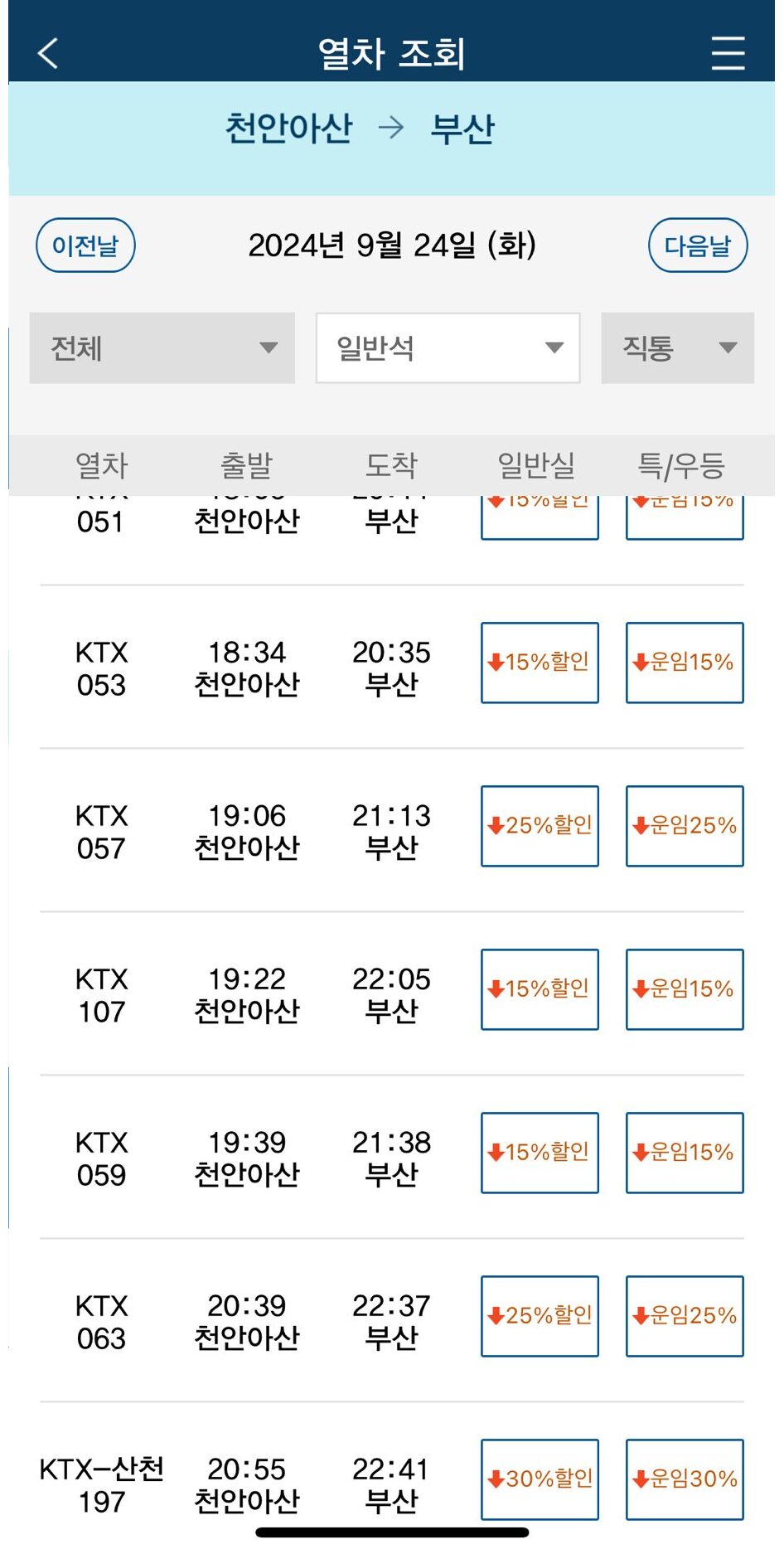Image resolution: width=784 pixels, height=1554 pixels.
Task: Open the hamburger menu
Action: click(728, 53)
